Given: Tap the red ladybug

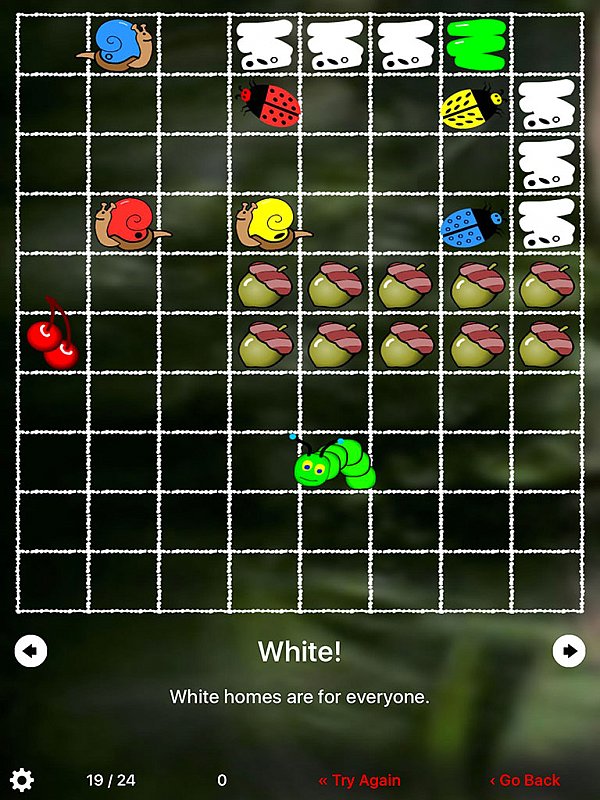Looking at the screenshot, I should (x=270, y=105).
